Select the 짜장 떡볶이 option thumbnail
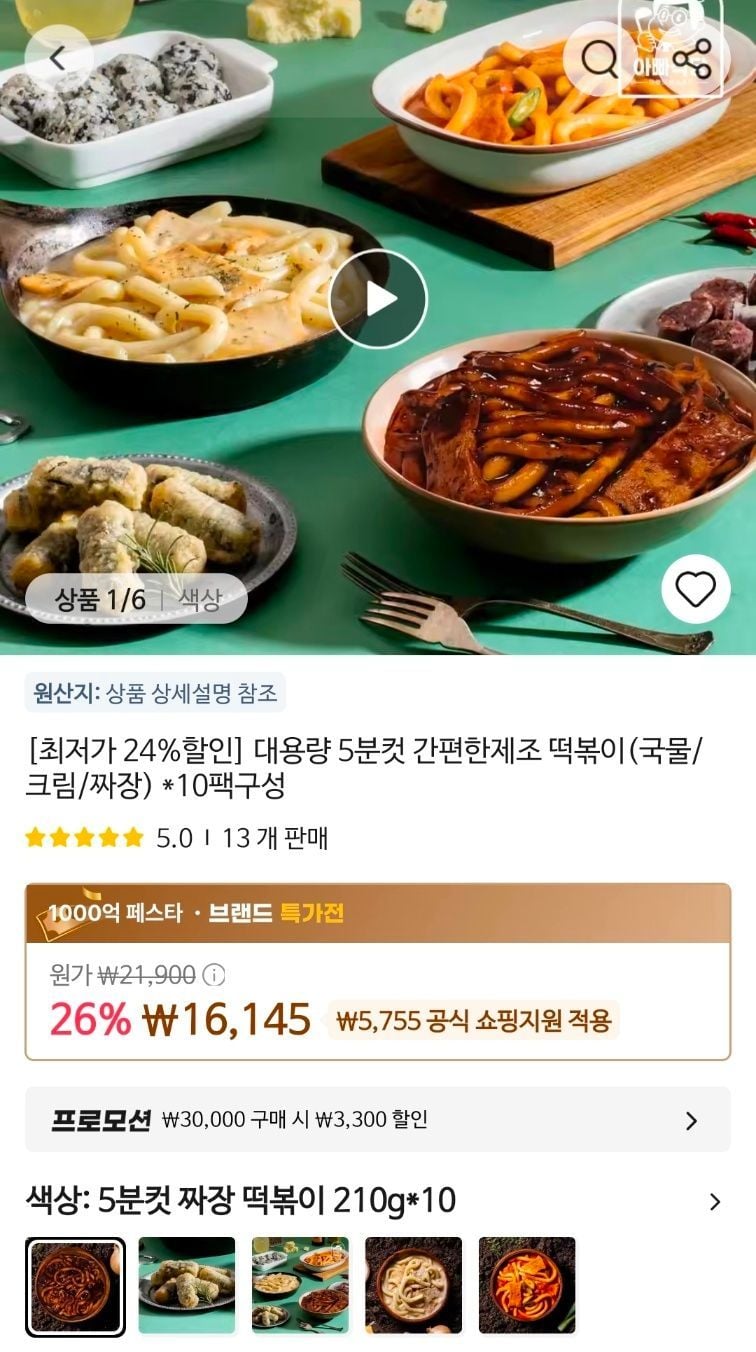756x1352 pixels. point(76,1286)
